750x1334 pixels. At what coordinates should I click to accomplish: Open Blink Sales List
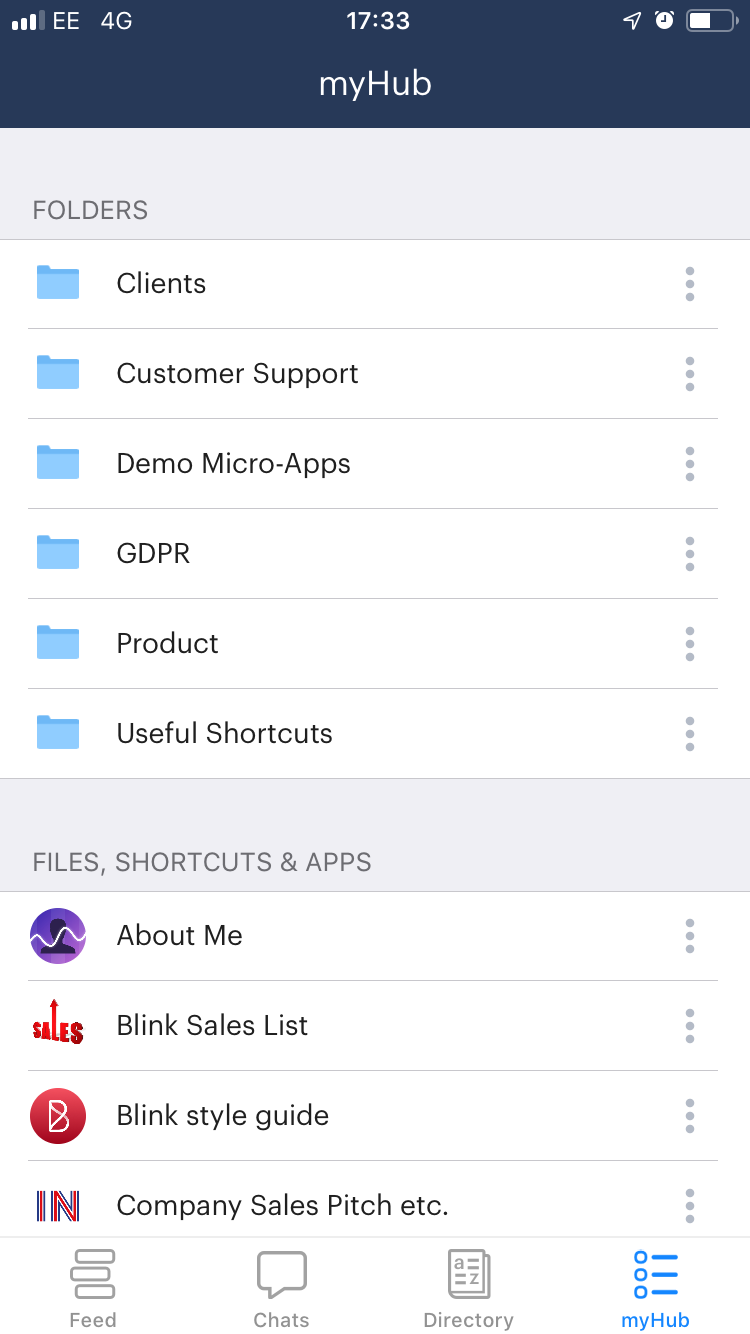(x=212, y=1026)
